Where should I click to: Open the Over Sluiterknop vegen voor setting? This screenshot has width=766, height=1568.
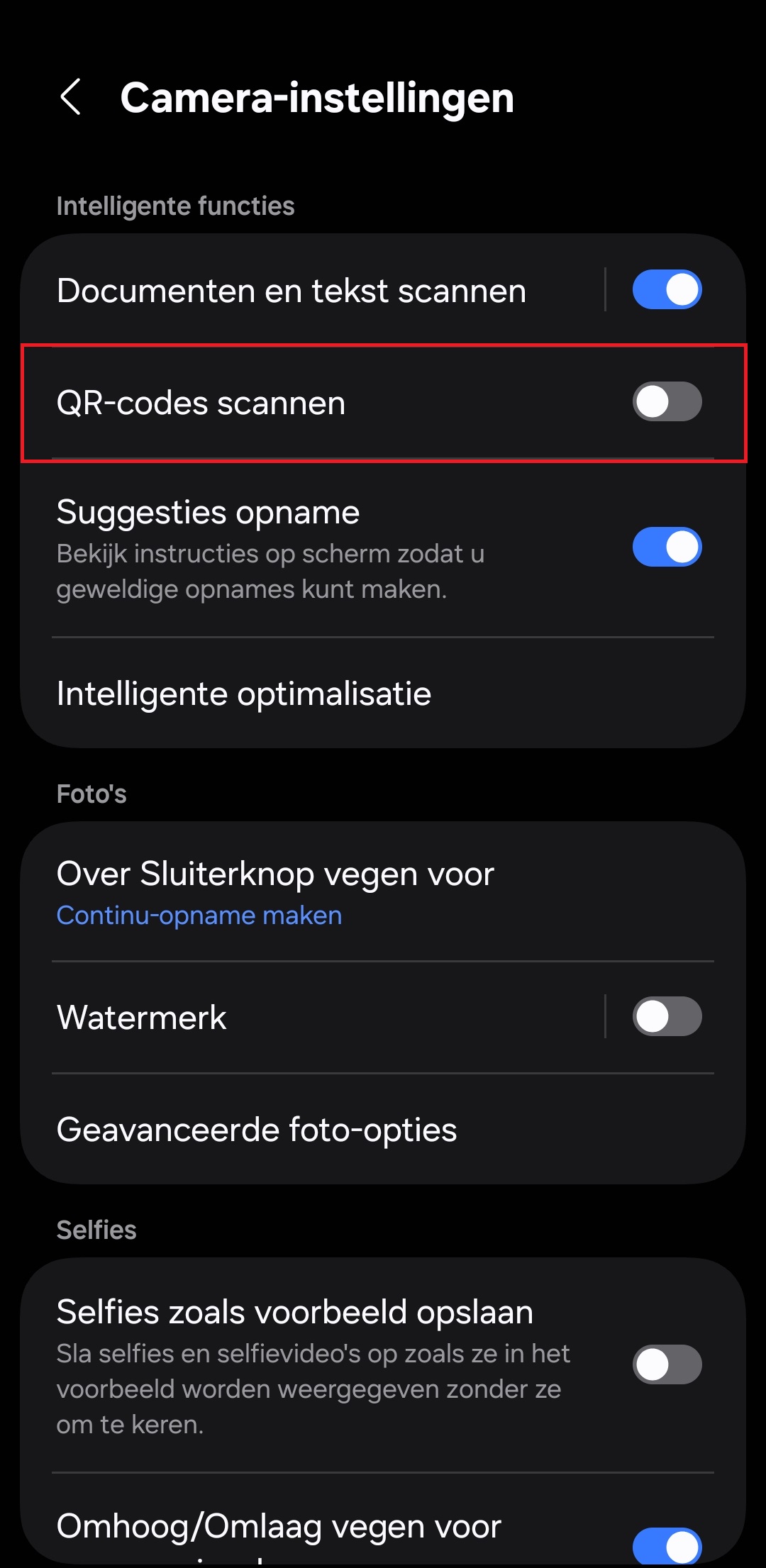(276, 873)
